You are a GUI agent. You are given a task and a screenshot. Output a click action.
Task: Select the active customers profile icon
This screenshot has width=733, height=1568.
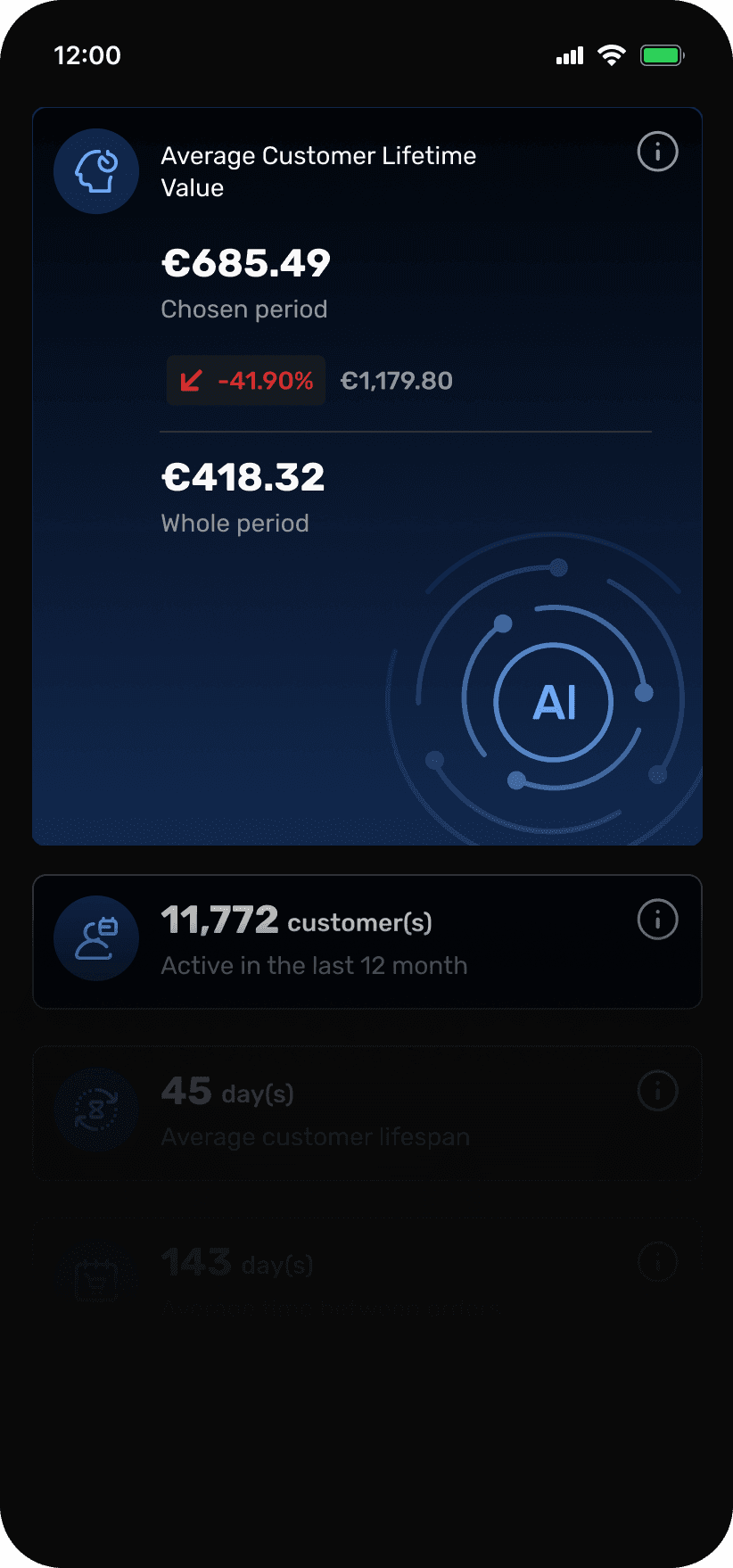pos(96,938)
